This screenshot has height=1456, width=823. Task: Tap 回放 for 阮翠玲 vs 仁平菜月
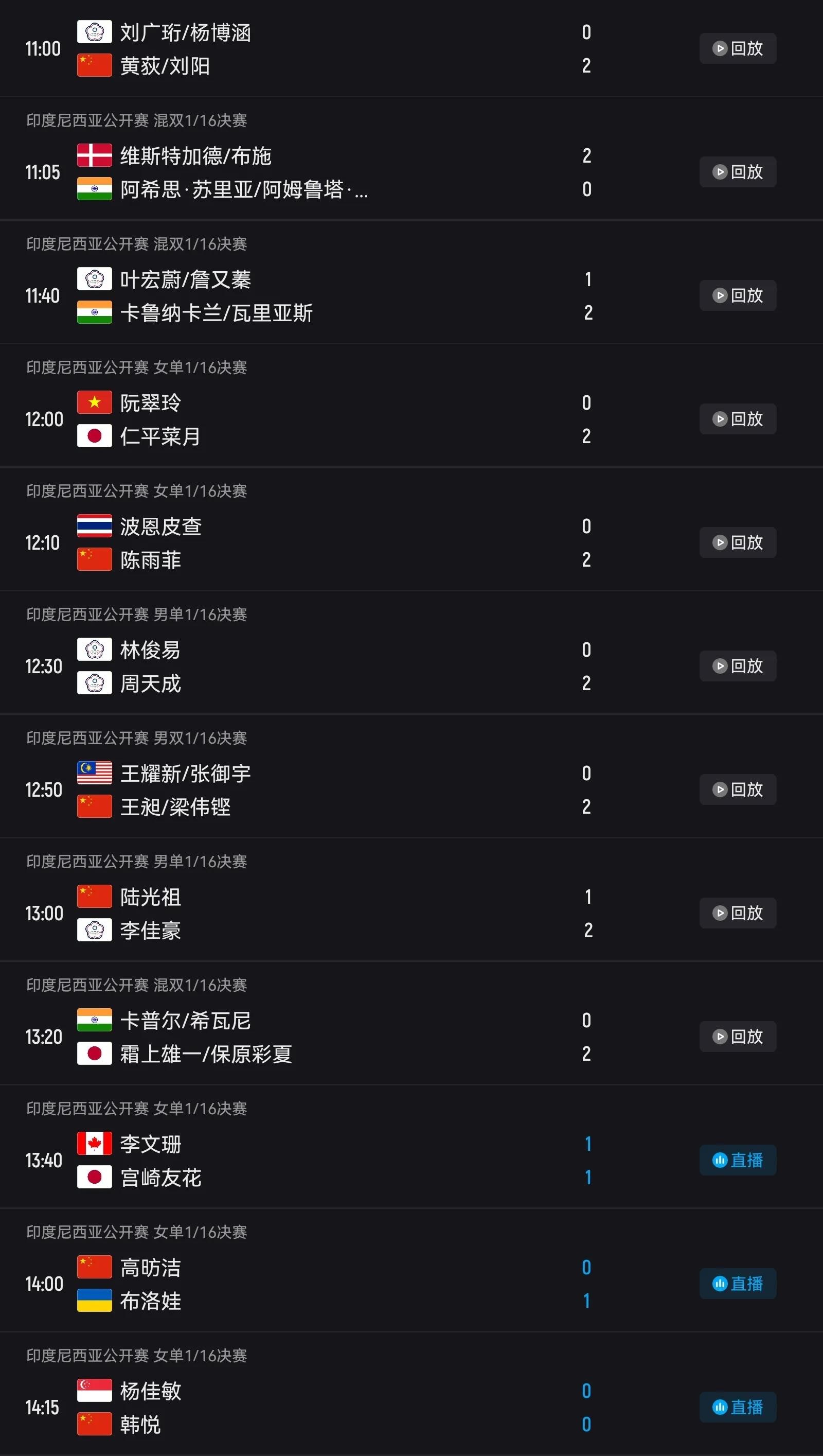point(738,419)
